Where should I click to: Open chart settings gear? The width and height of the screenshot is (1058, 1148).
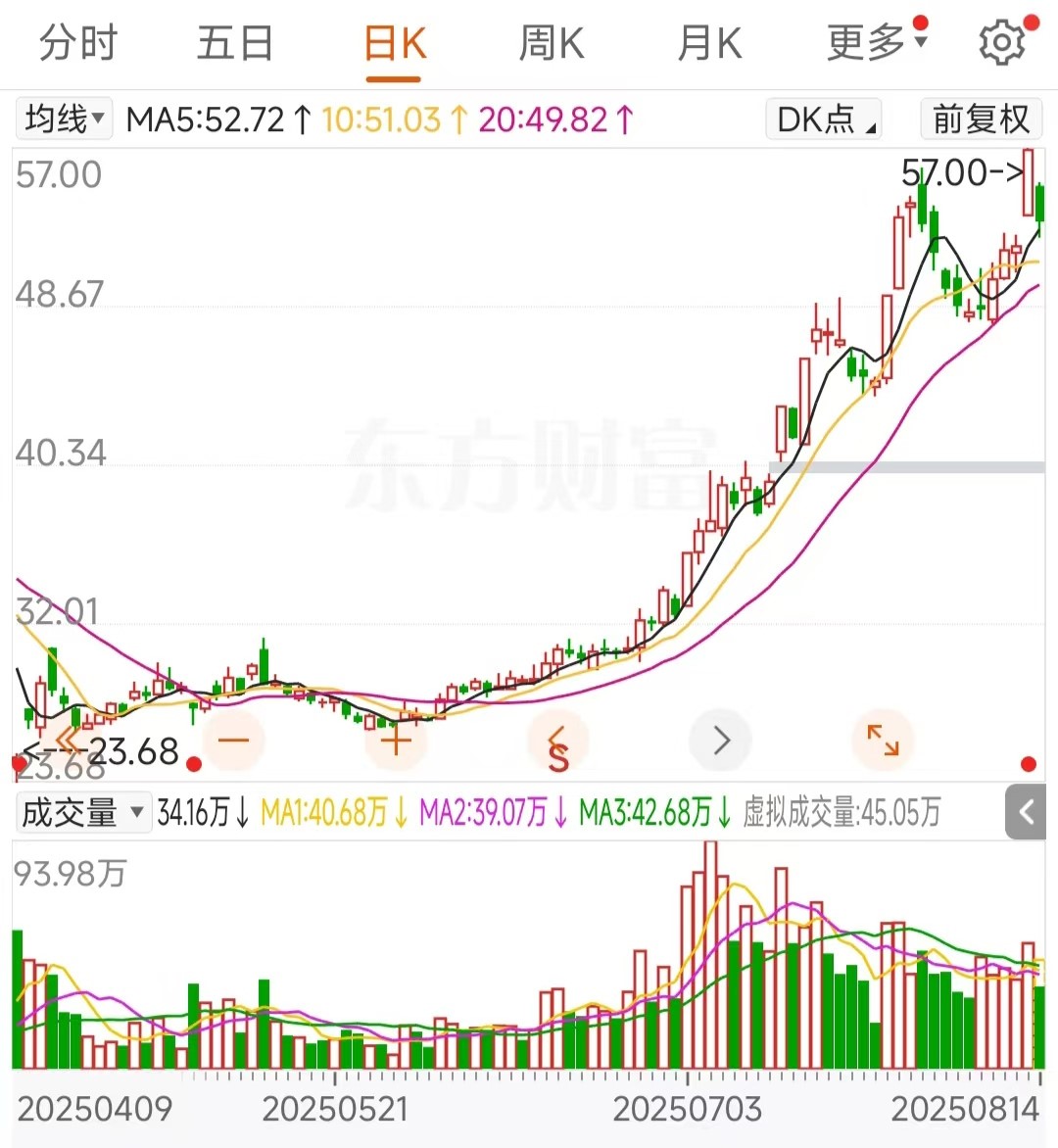(x=1001, y=43)
